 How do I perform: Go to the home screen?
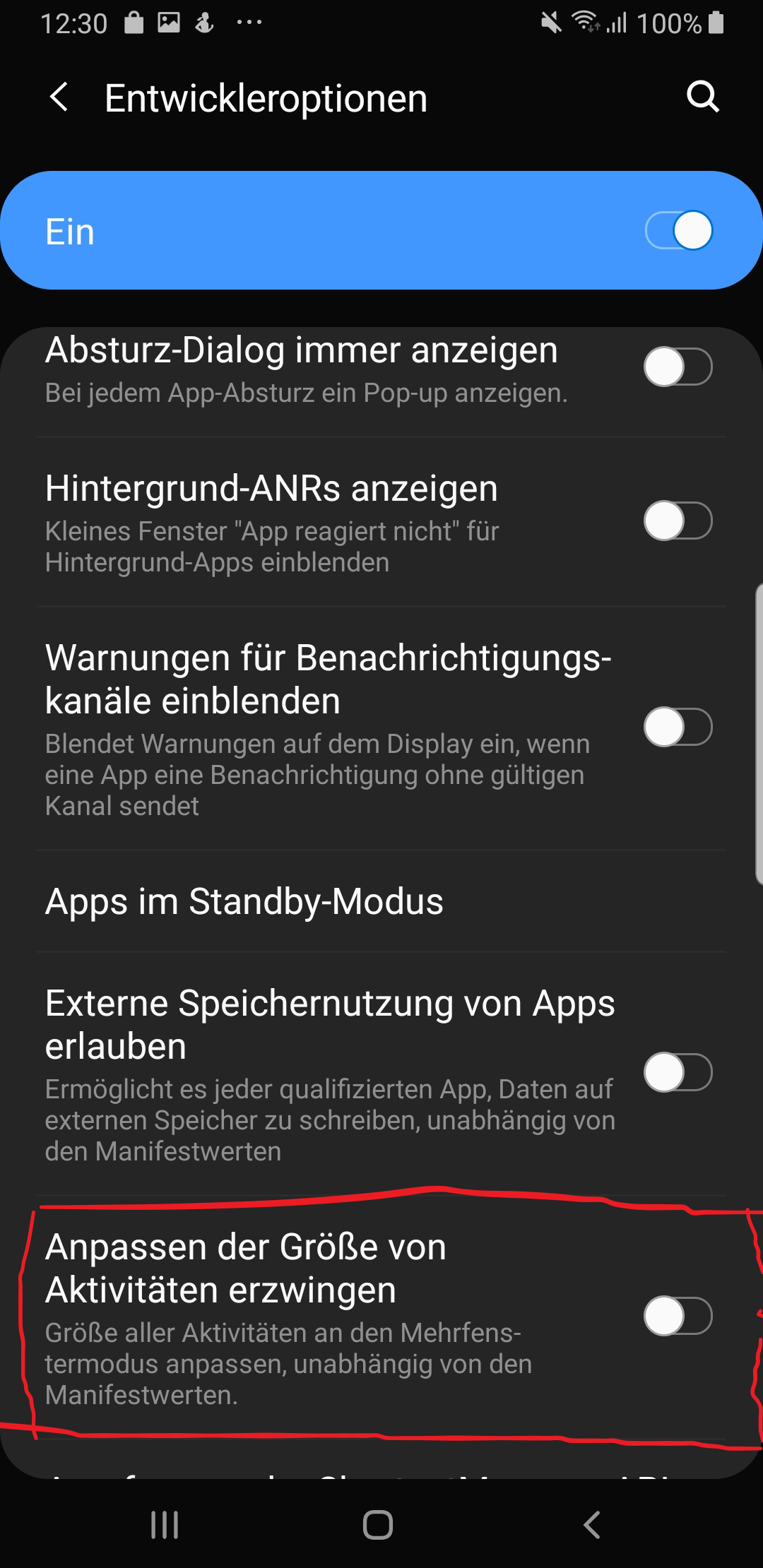point(378,1525)
